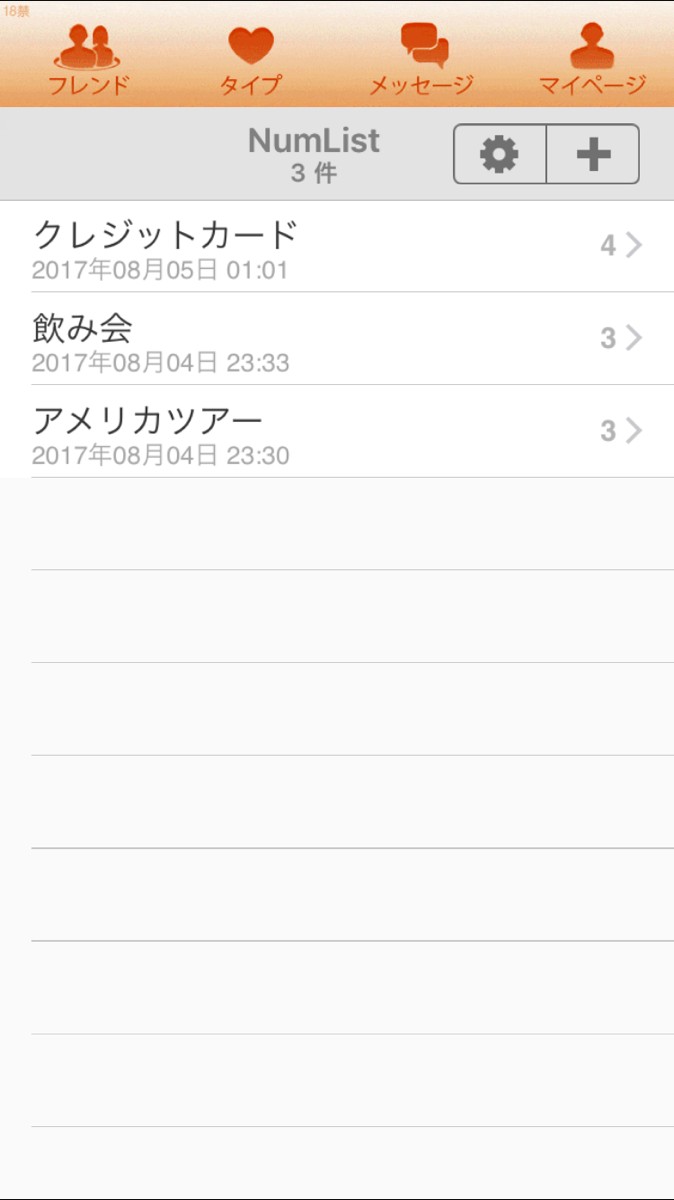This screenshot has height=1200, width=674.
Task: Switch to the タイプ tab
Action: [250, 58]
